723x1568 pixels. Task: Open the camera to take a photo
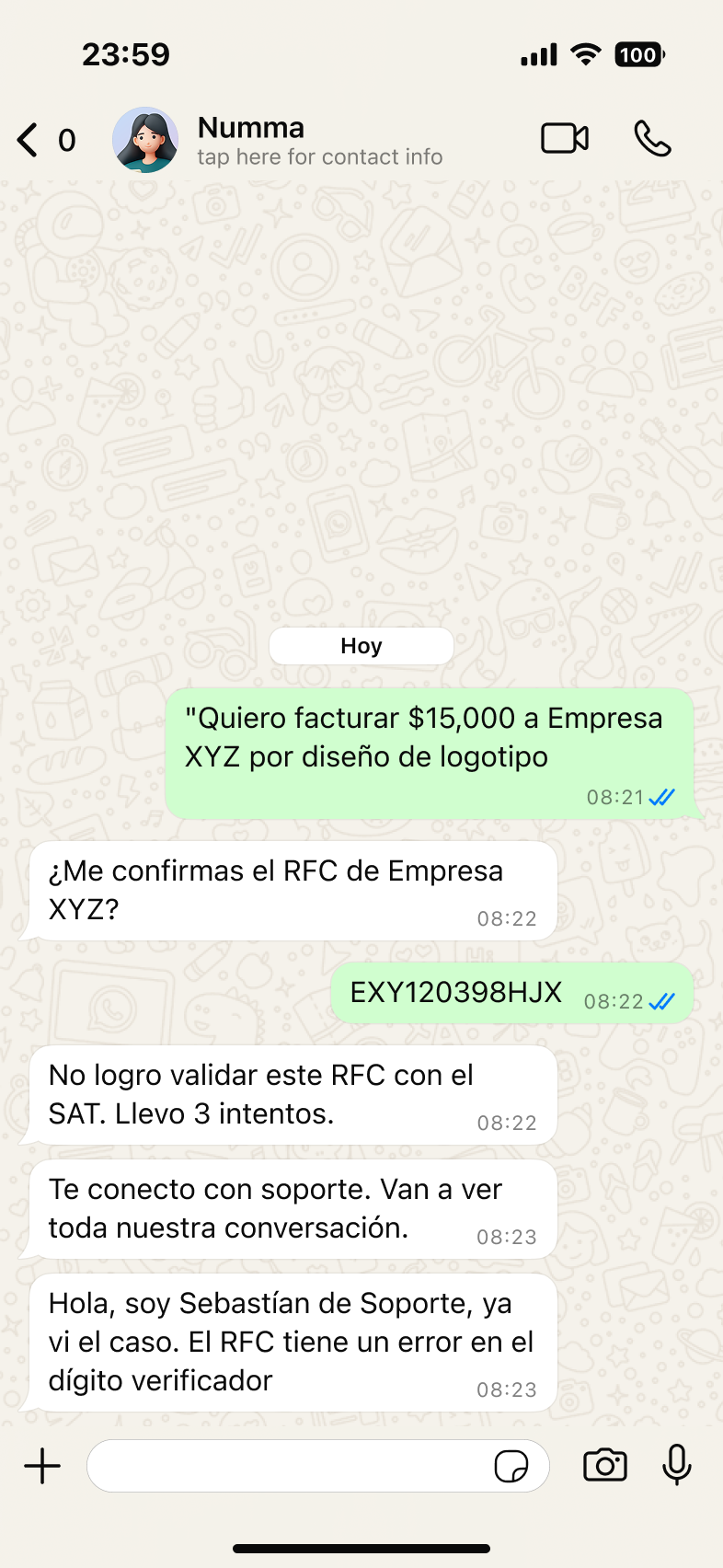(604, 1466)
